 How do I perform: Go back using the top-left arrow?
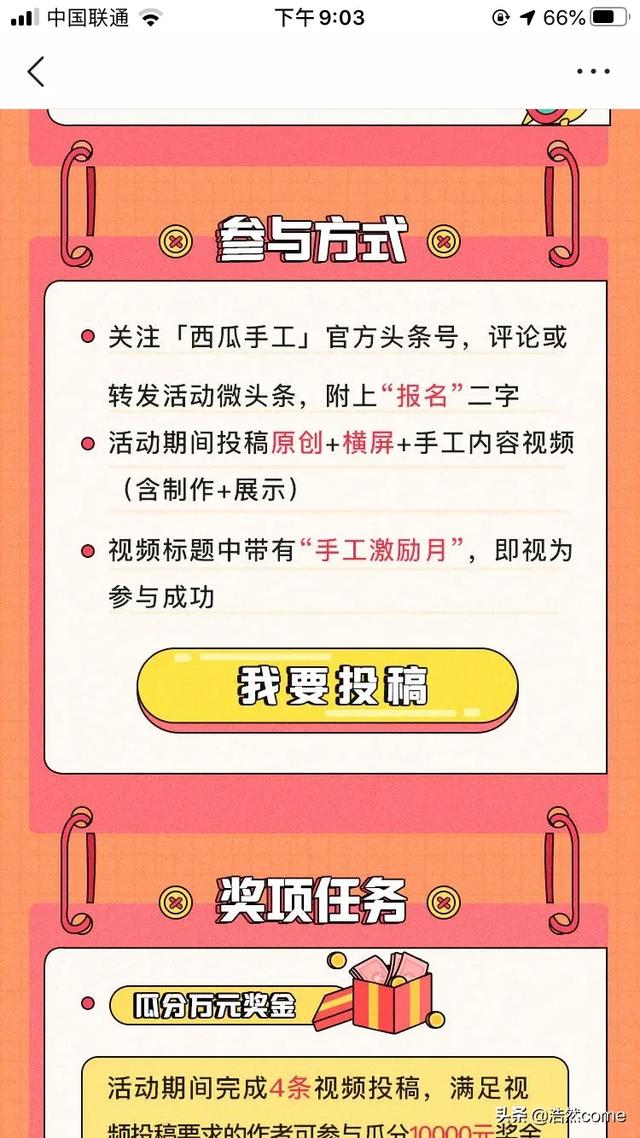point(36,72)
